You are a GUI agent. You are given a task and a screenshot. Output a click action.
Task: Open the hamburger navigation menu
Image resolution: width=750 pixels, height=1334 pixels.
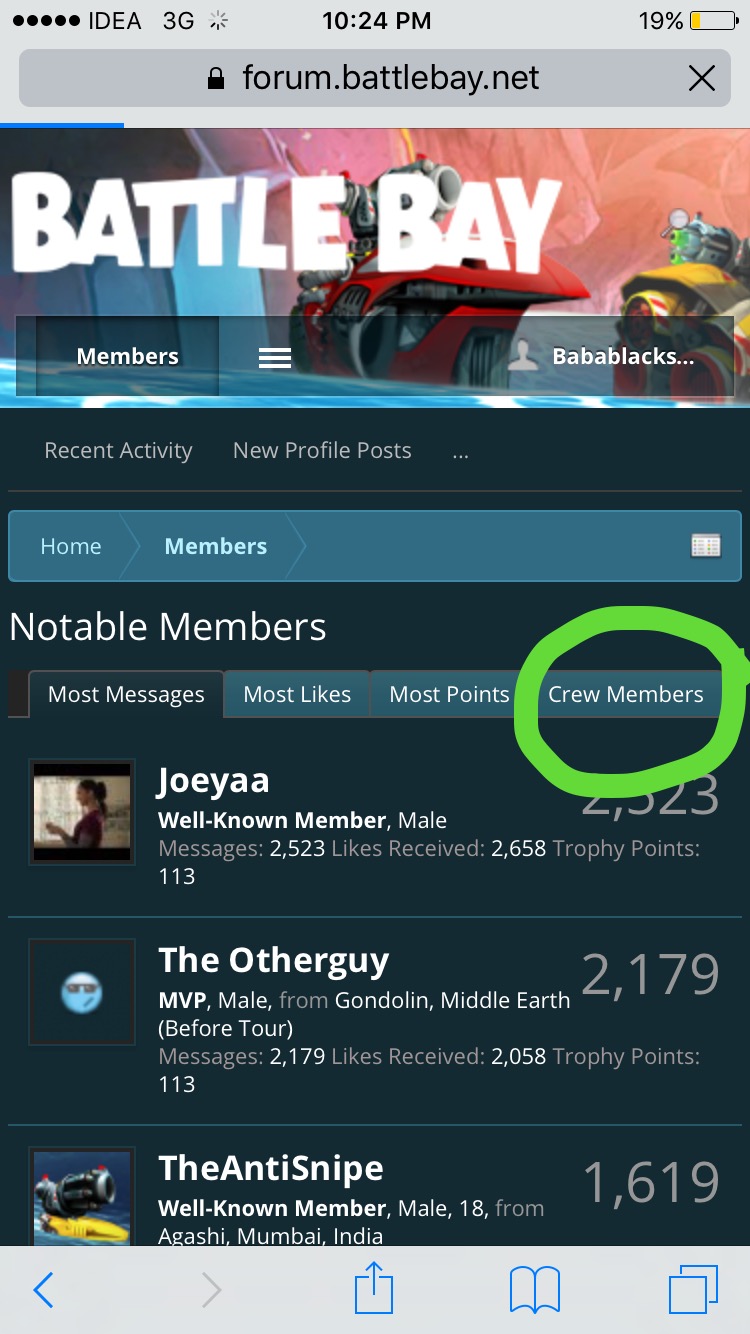(x=275, y=358)
